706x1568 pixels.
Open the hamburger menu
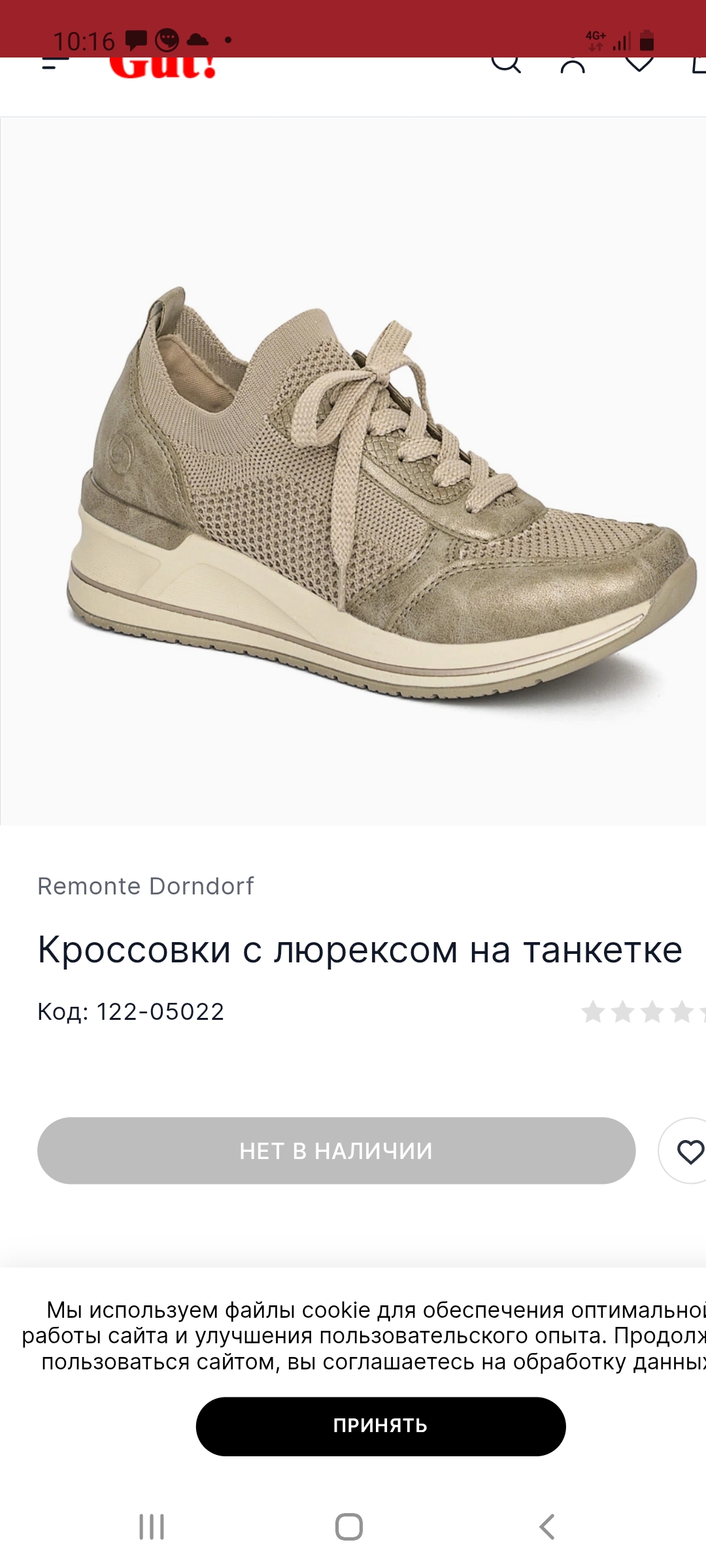pos(55,65)
